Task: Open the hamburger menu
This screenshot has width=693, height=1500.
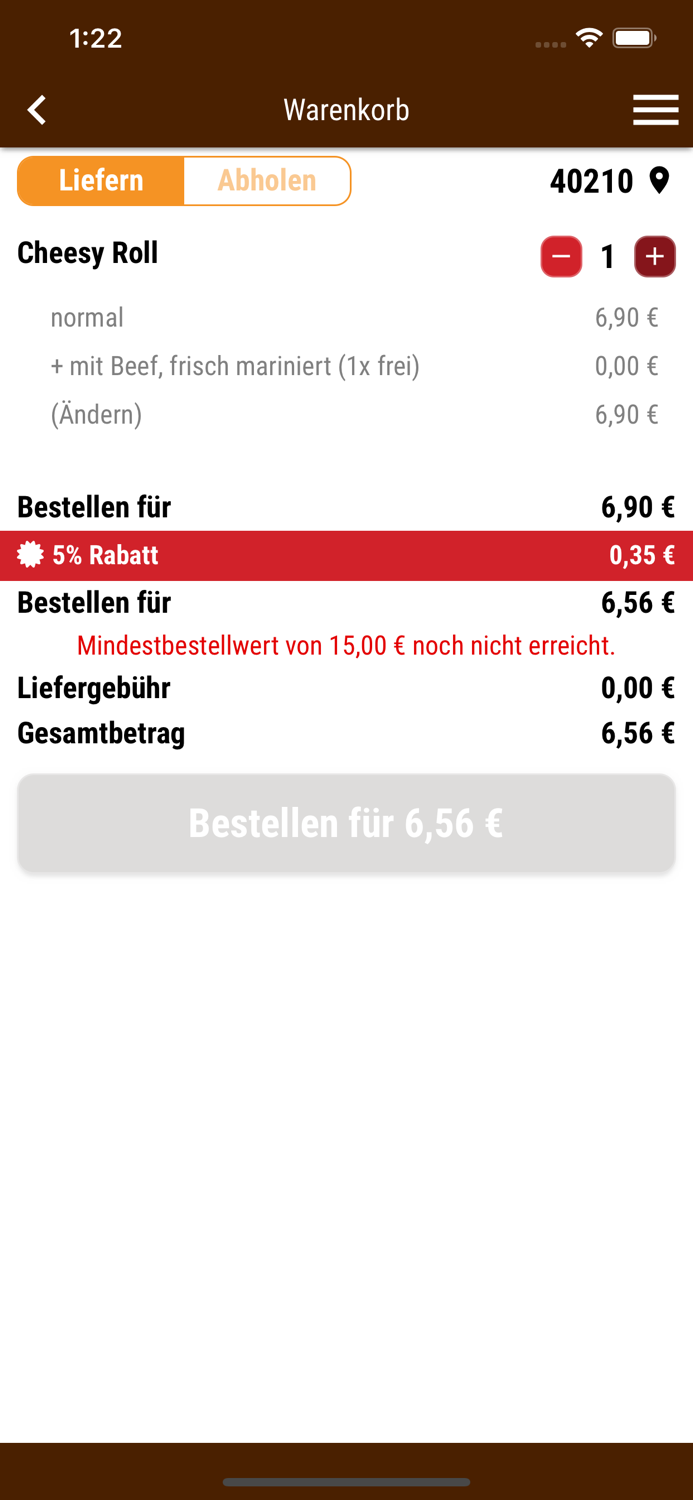Action: [655, 110]
